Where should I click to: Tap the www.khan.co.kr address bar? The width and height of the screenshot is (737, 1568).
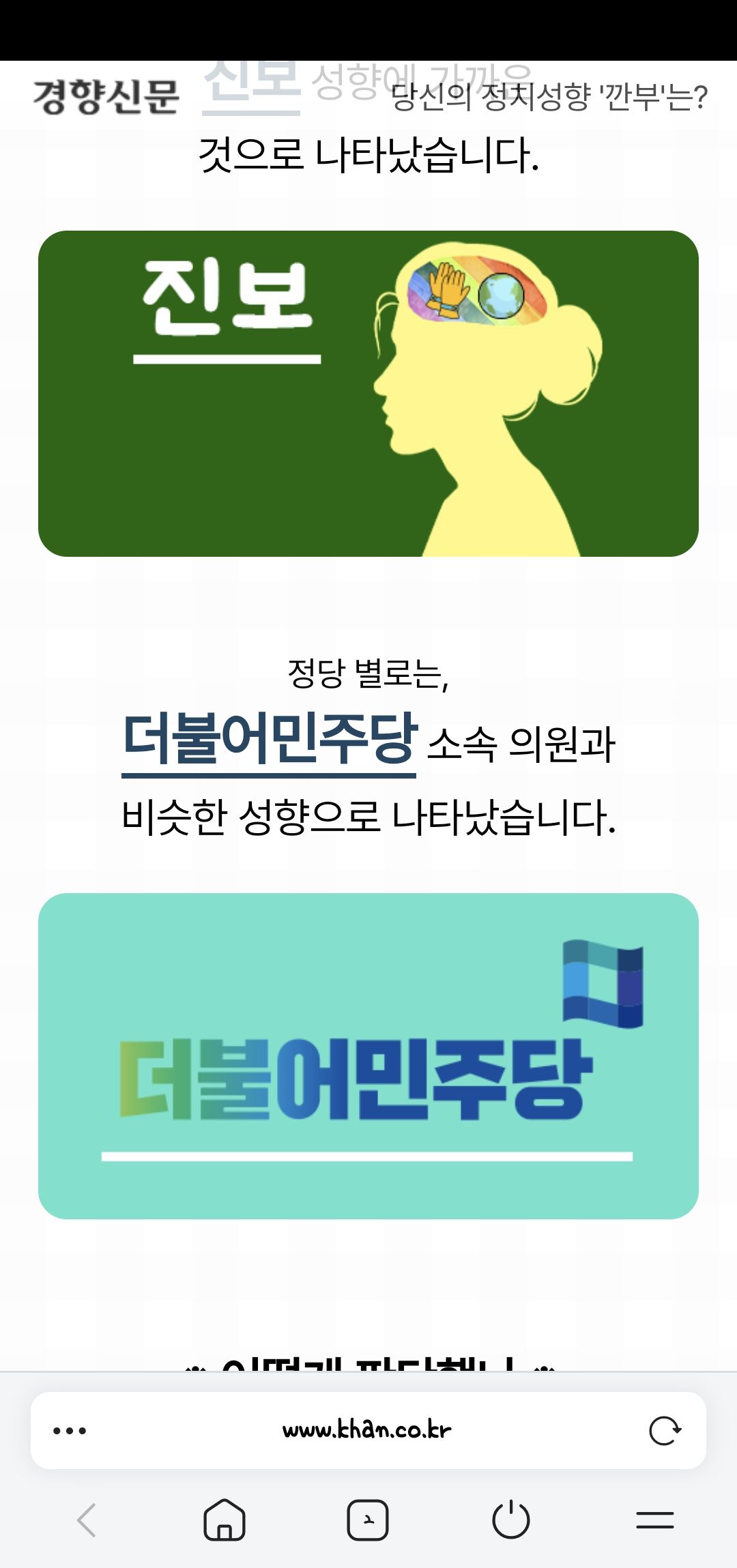367,1430
